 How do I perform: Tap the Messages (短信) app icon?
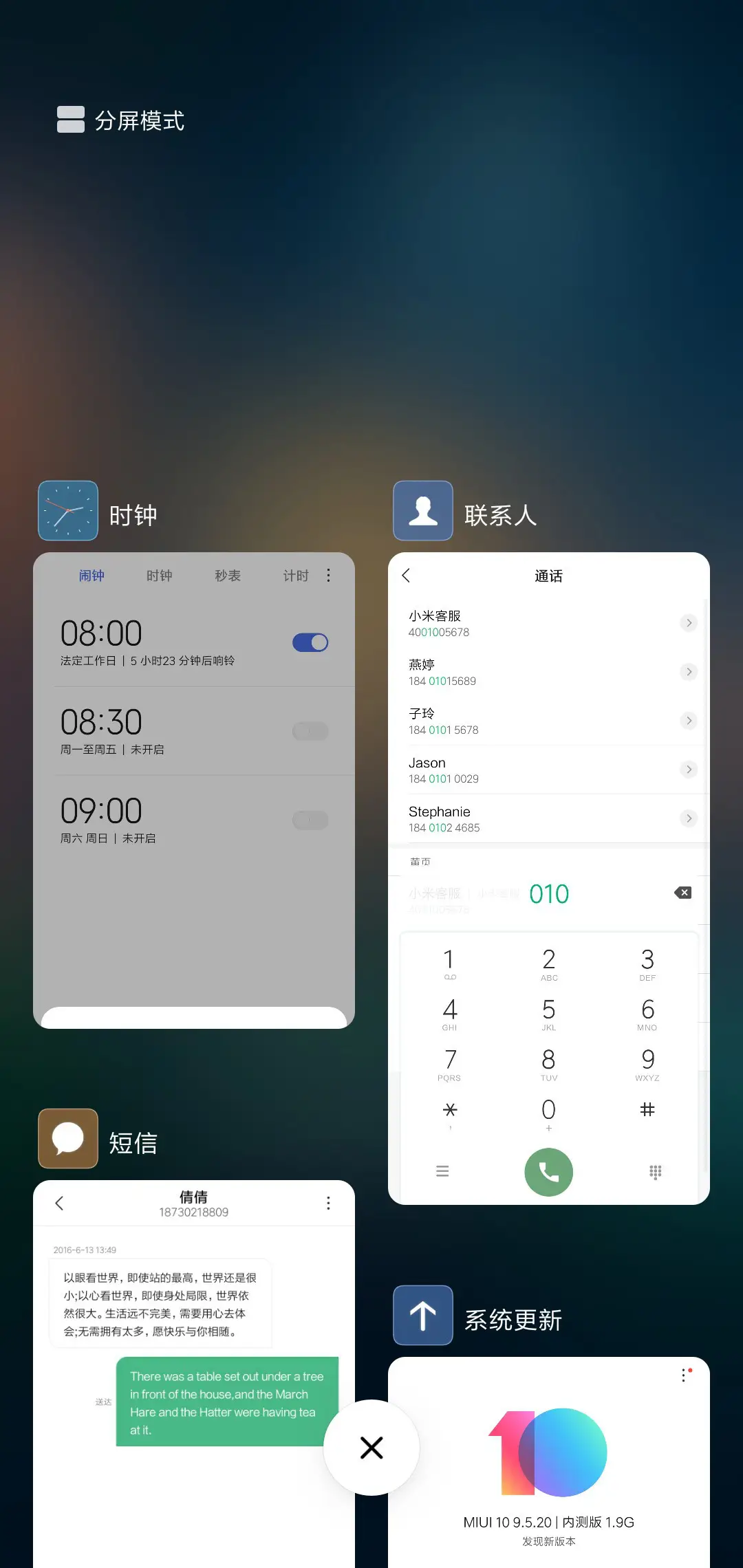[68, 1138]
